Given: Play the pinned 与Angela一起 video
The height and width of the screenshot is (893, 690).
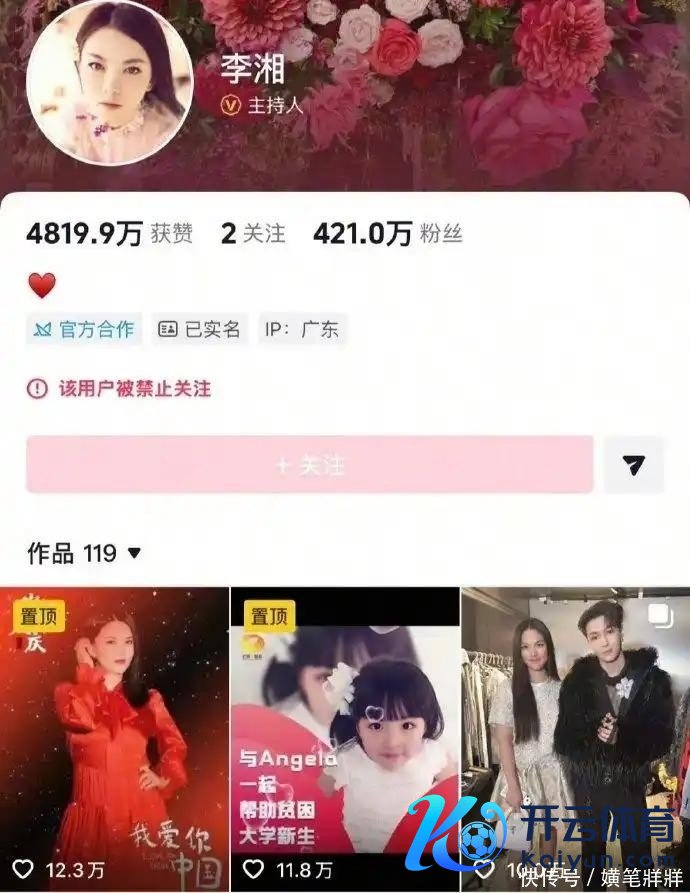Looking at the screenshot, I should tap(344, 738).
